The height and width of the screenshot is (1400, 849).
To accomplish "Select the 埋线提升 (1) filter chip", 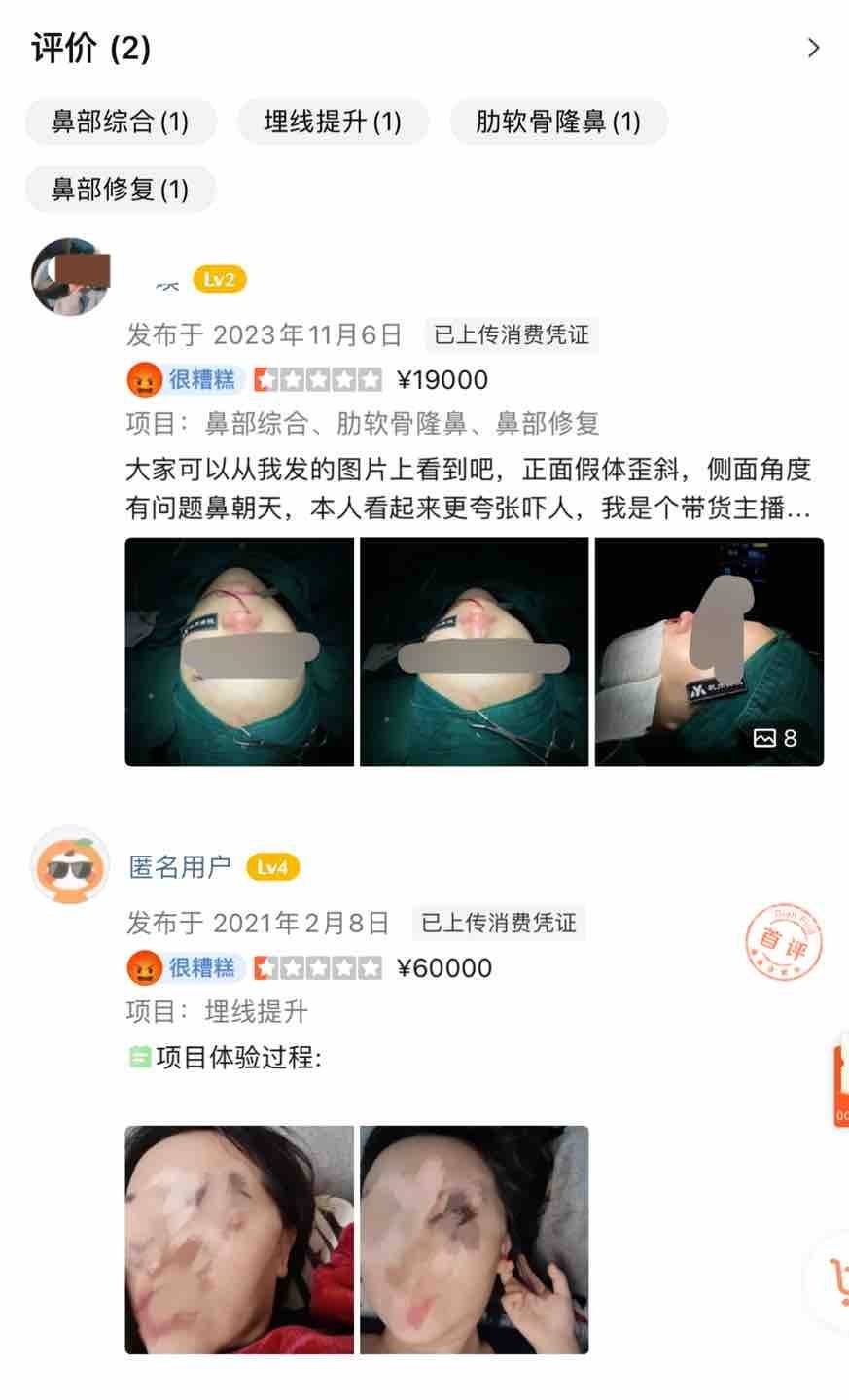I will tap(333, 122).
